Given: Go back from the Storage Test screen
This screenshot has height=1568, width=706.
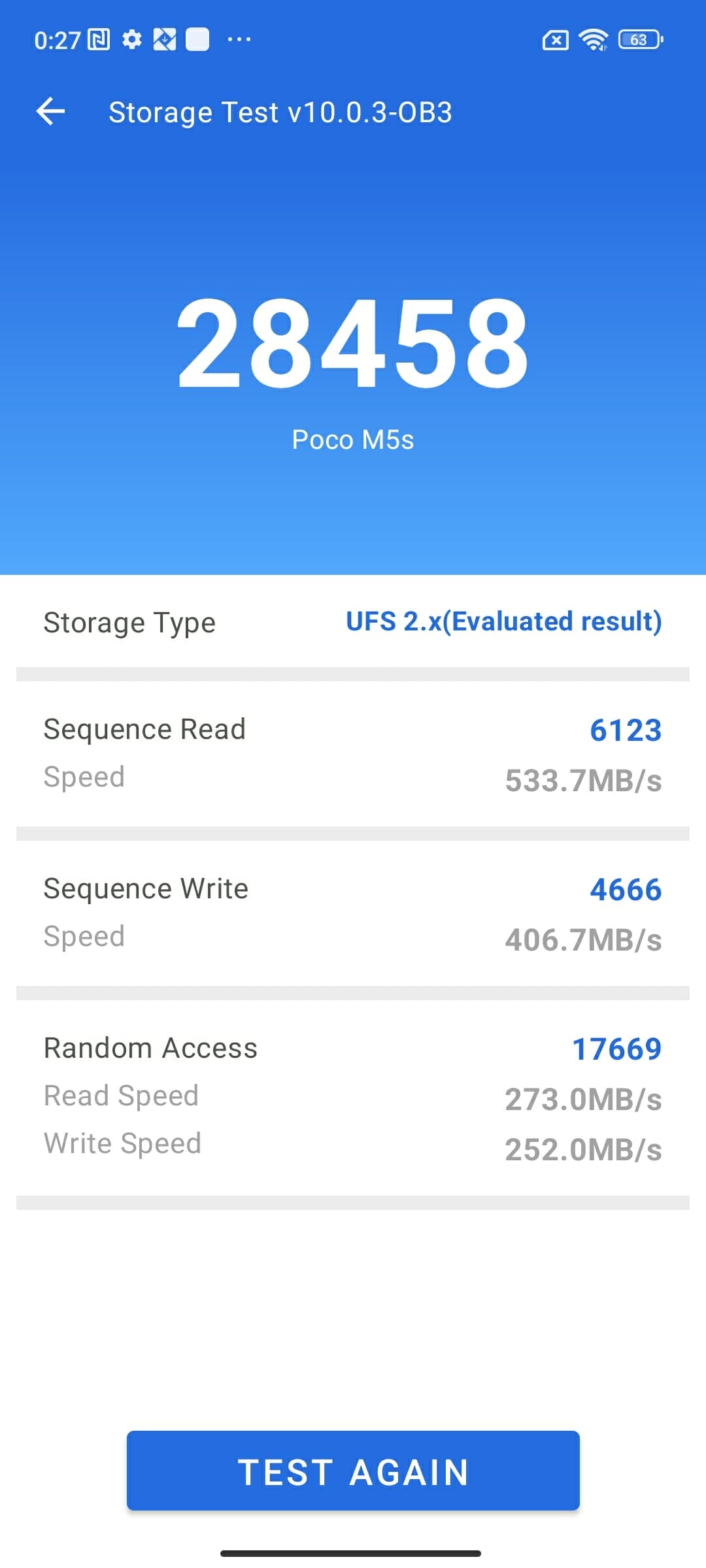Looking at the screenshot, I should (x=50, y=111).
